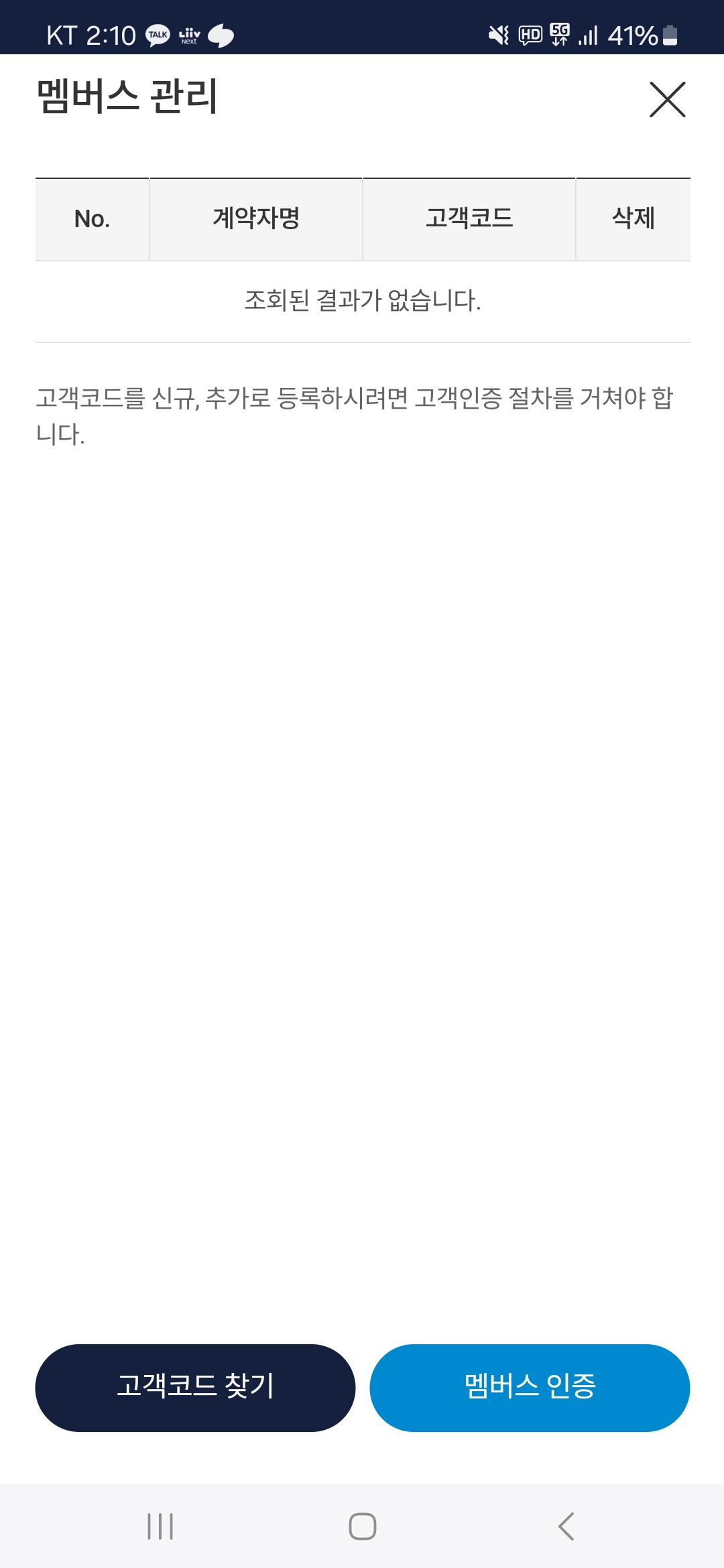Close the 멤버스 관리 screen

667,100
